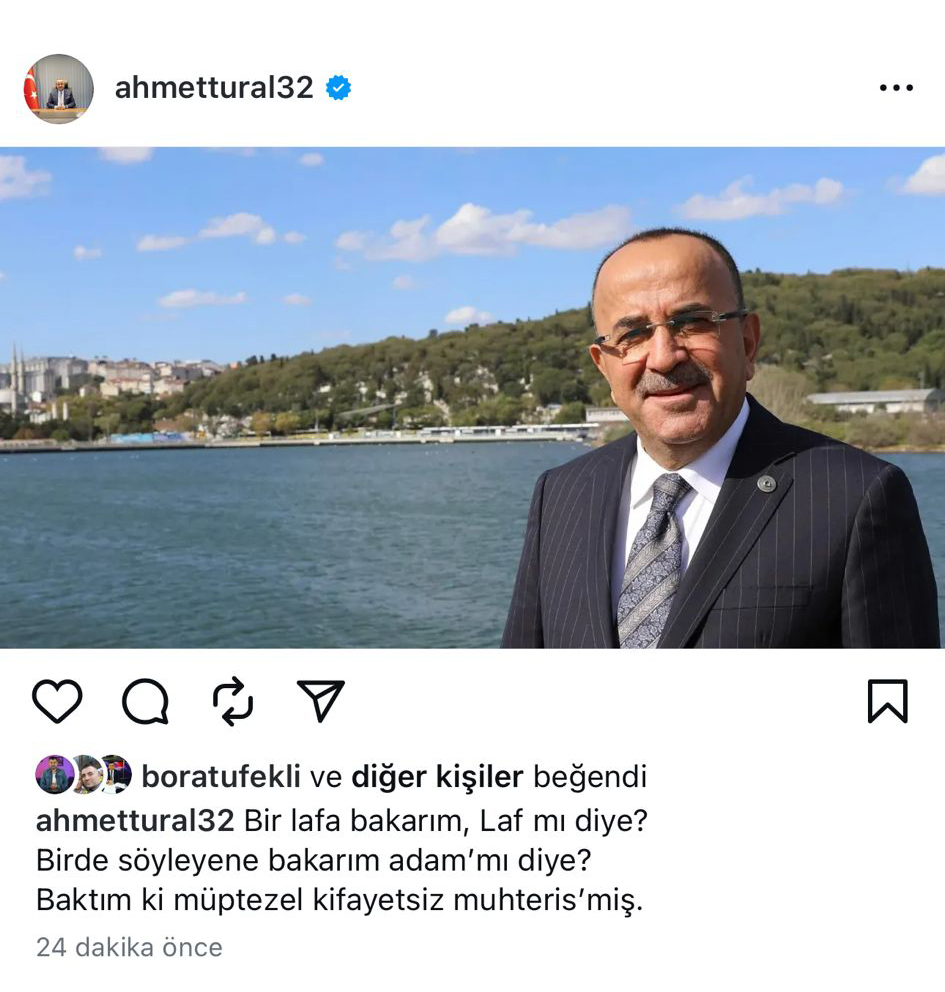This screenshot has width=945, height=992.
Task: Like the post with the heart icon
Action: click(57, 701)
